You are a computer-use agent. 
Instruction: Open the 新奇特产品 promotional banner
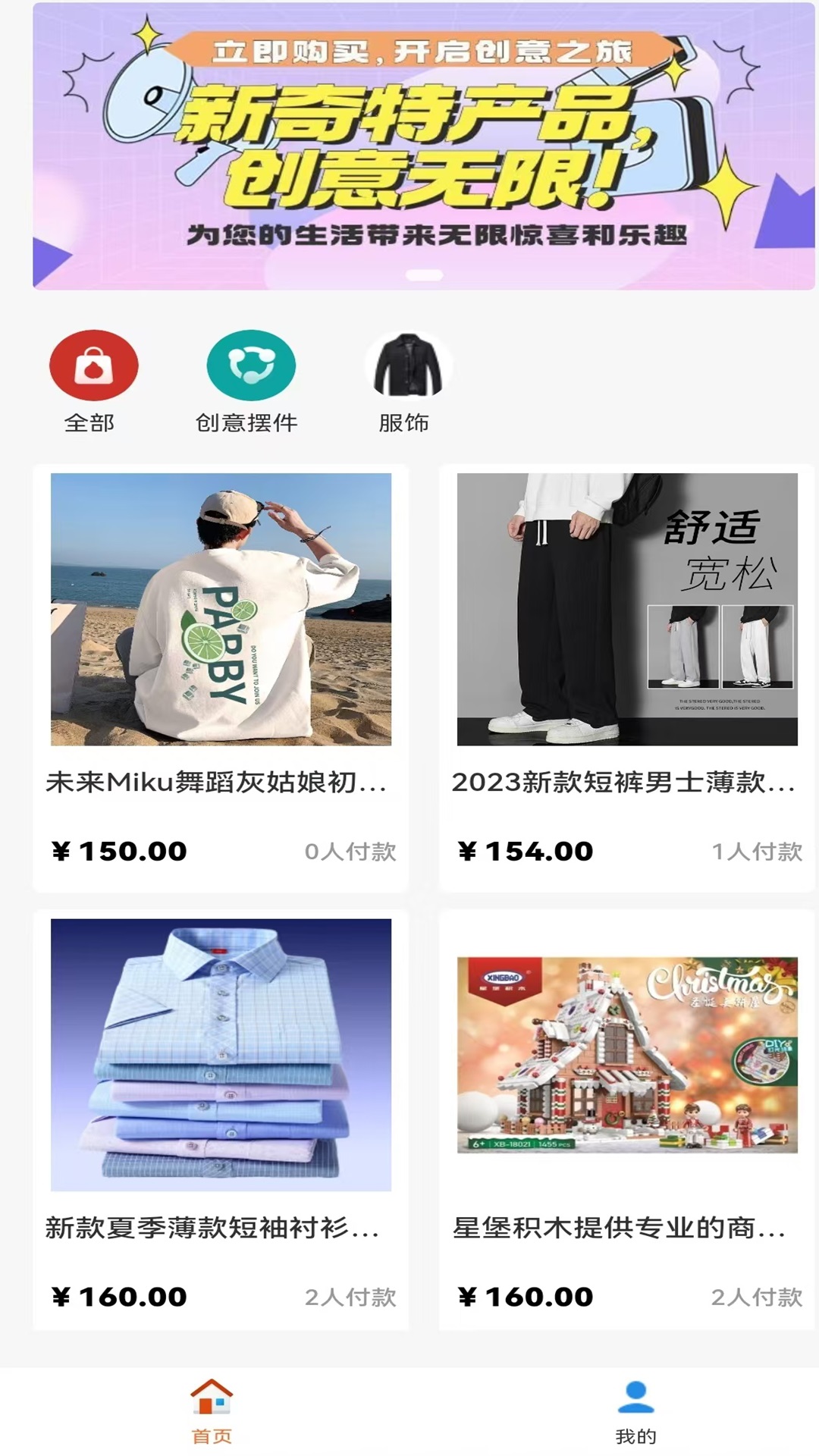pos(424,146)
